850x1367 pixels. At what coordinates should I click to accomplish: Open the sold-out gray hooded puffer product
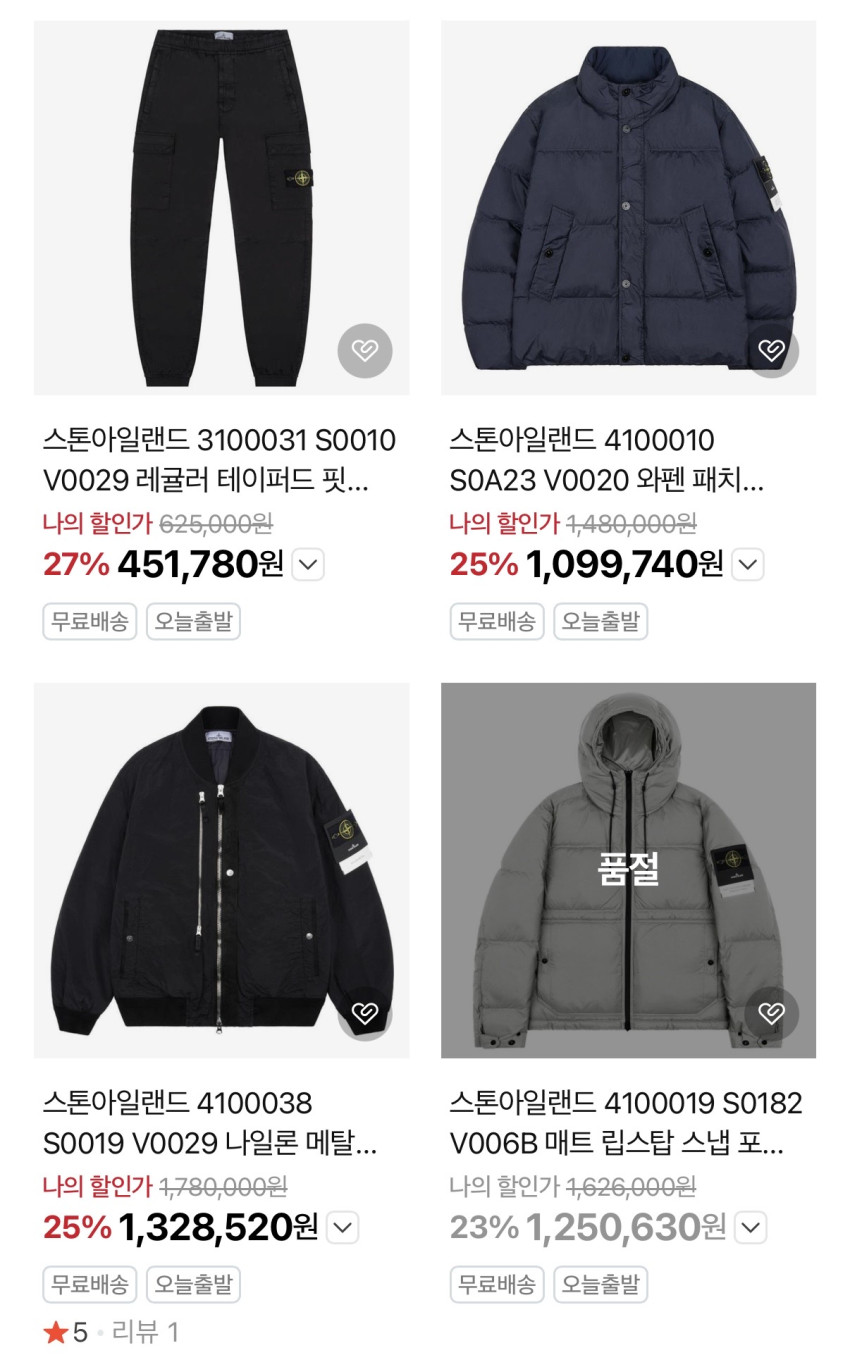click(x=628, y=870)
